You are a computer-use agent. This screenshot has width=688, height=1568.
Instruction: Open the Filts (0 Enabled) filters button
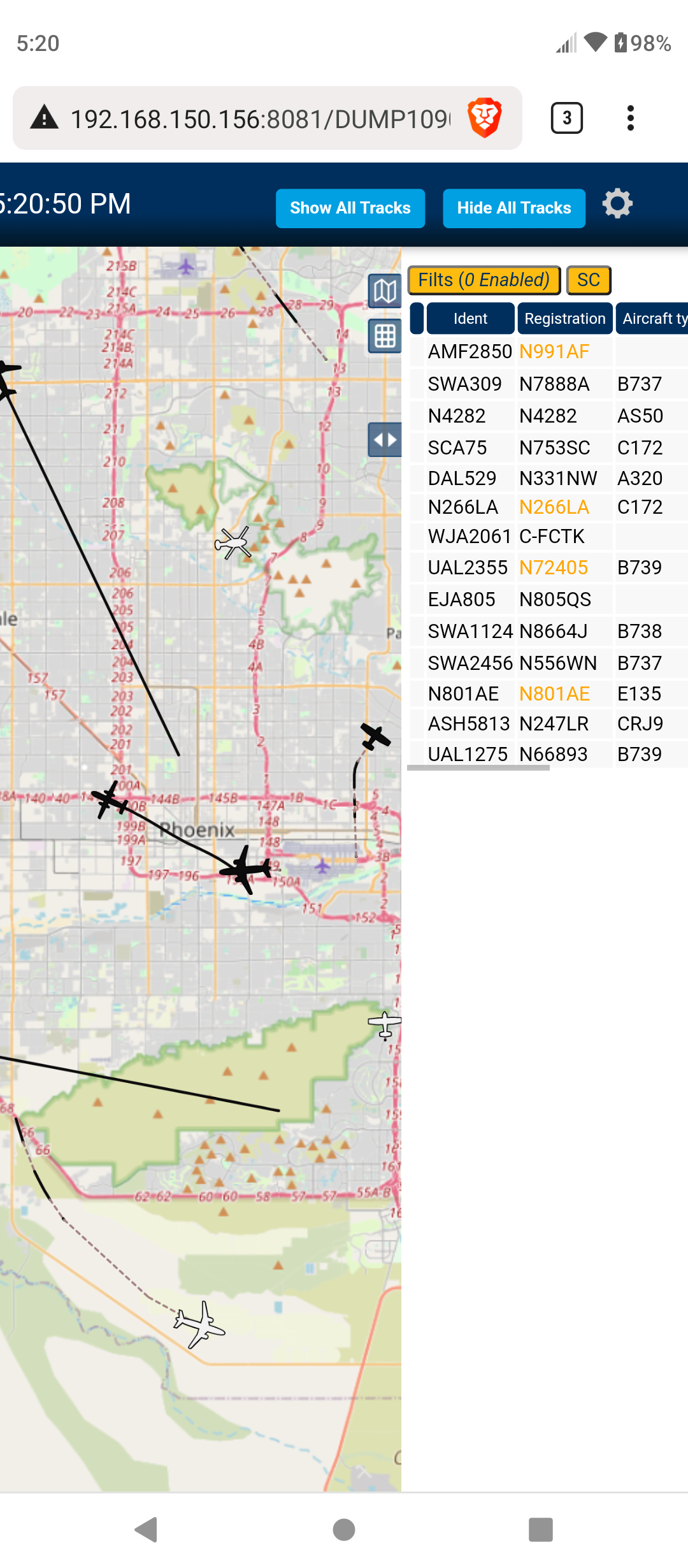[x=484, y=280]
